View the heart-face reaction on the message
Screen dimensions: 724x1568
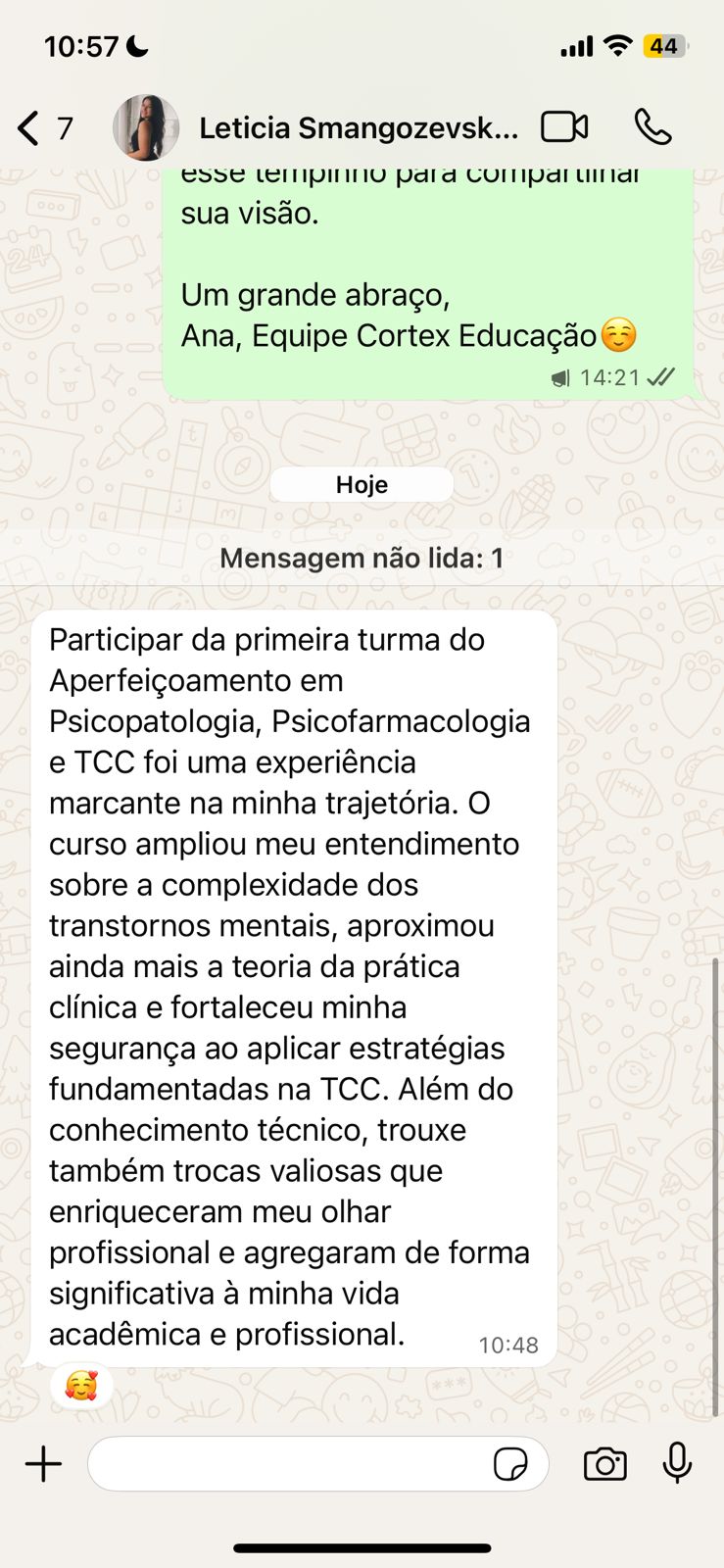click(81, 1386)
